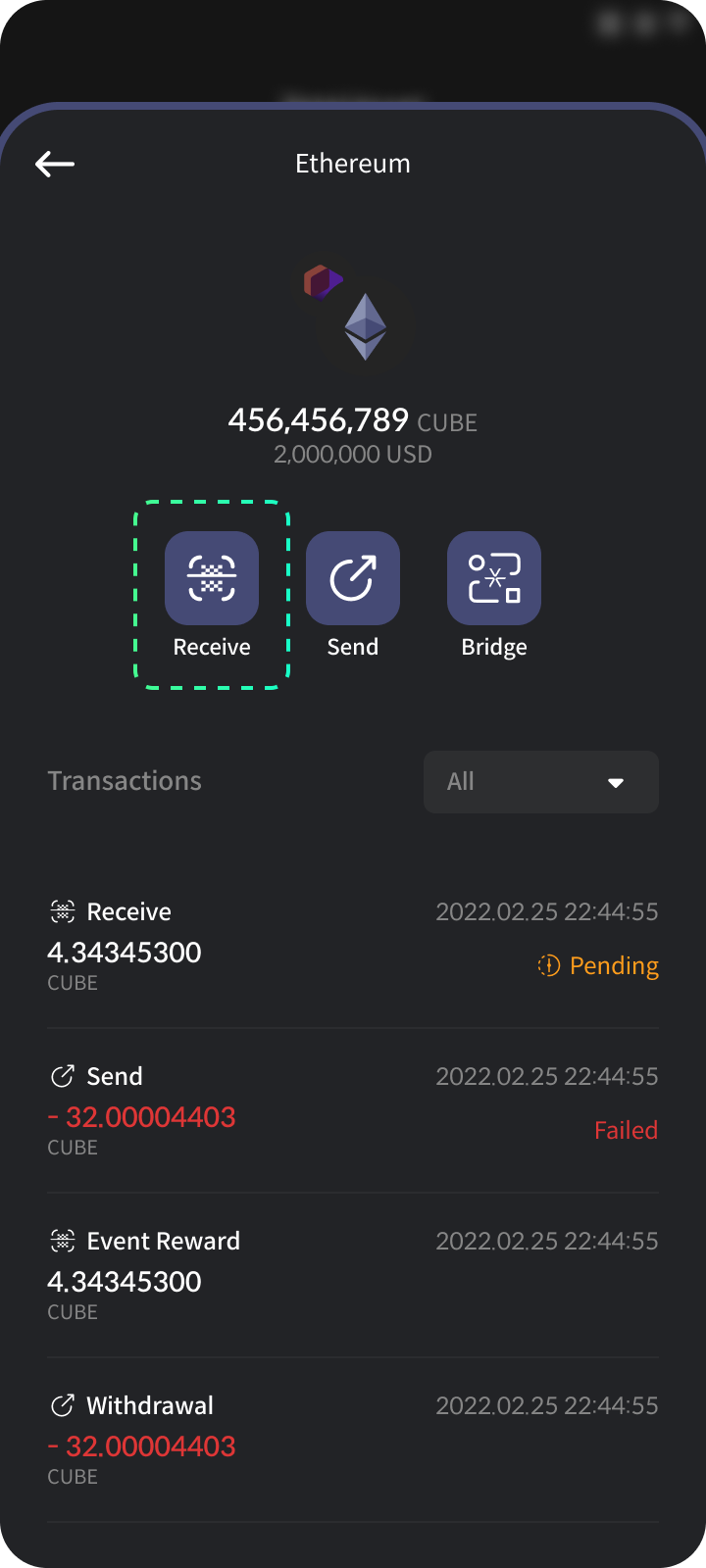The height and width of the screenshot is (1568, 706).
Task: Open the pending Receive transaction
Action: tap(353, 946)
